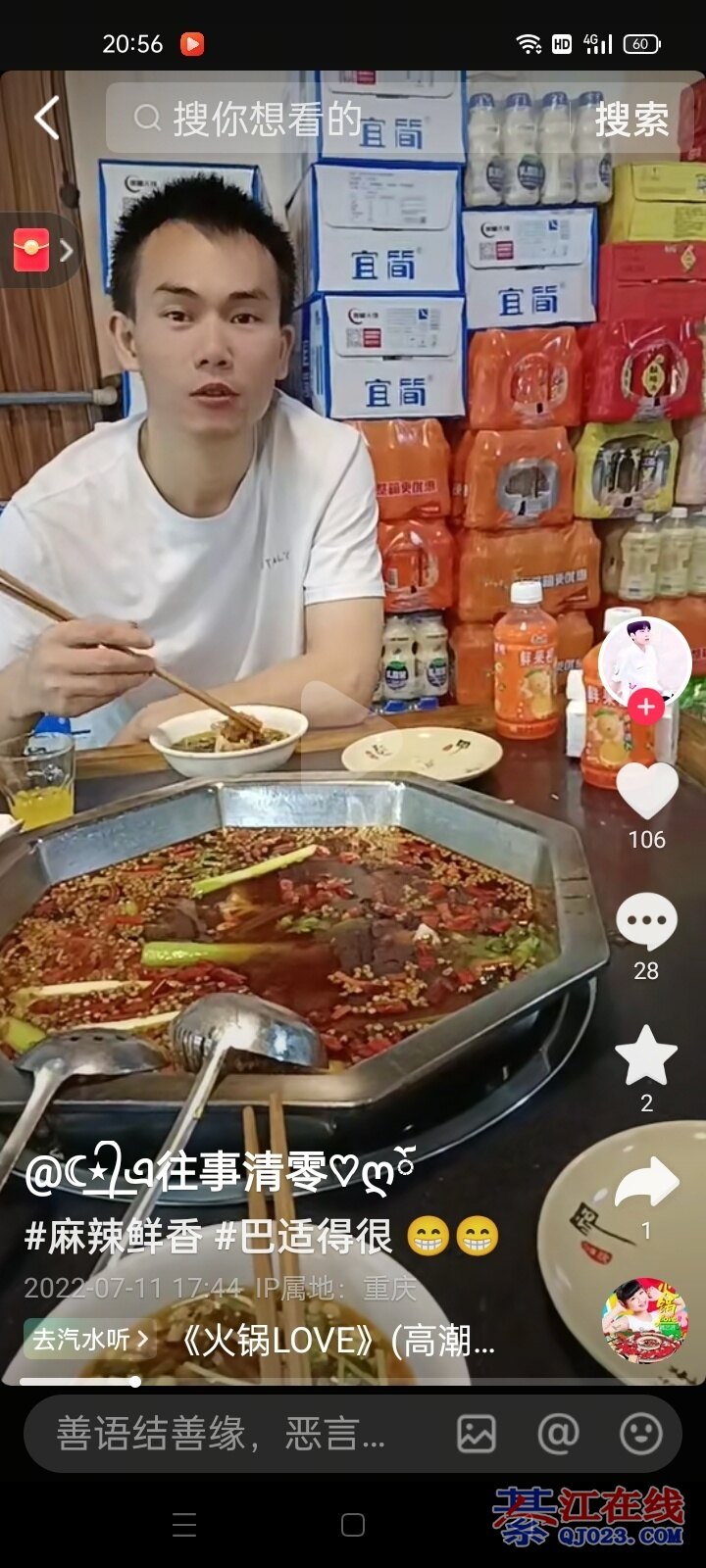
Task: Follow the creator with the plus badge
Action: 645,707
